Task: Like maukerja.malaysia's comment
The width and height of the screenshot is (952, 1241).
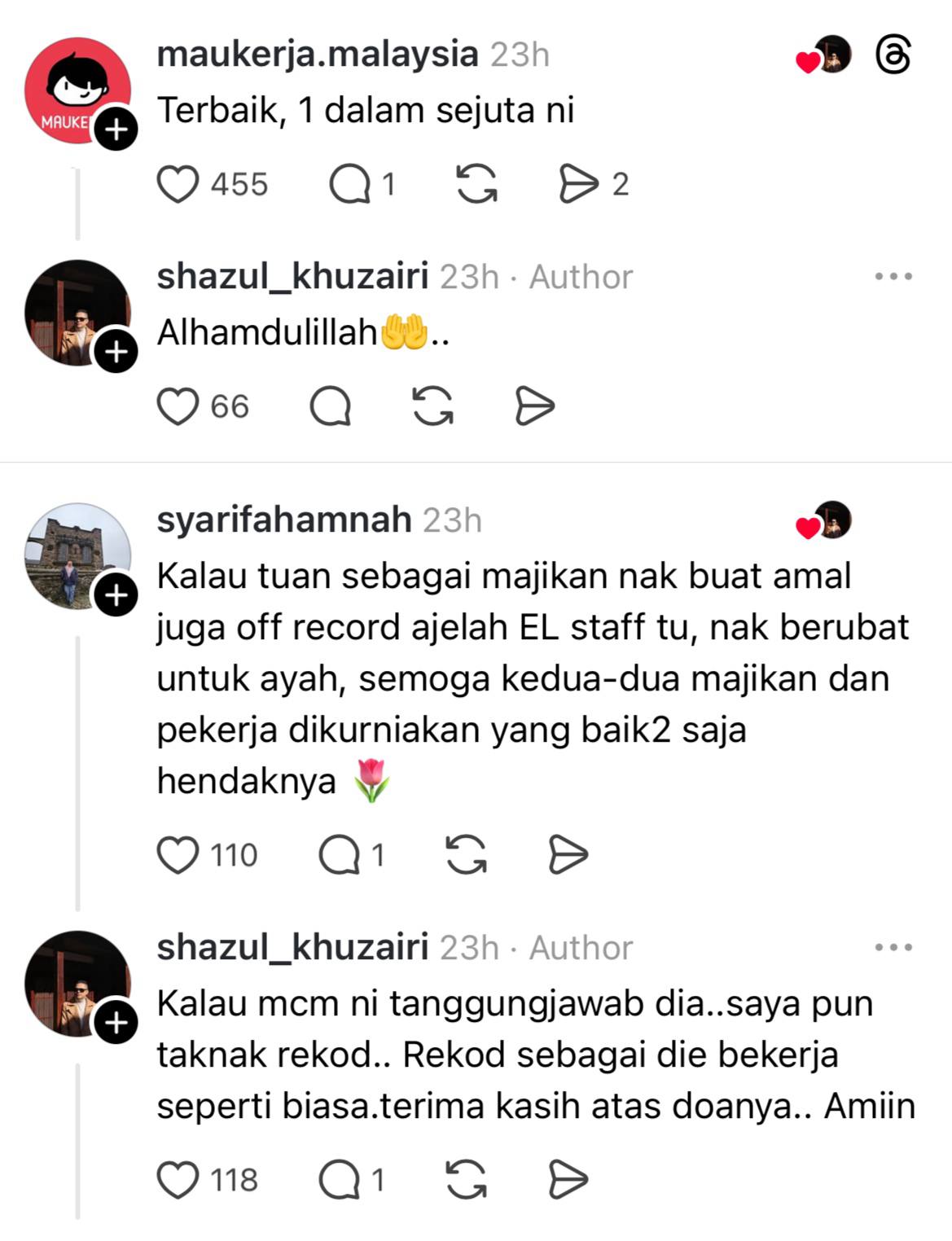Action: point(178,184)
